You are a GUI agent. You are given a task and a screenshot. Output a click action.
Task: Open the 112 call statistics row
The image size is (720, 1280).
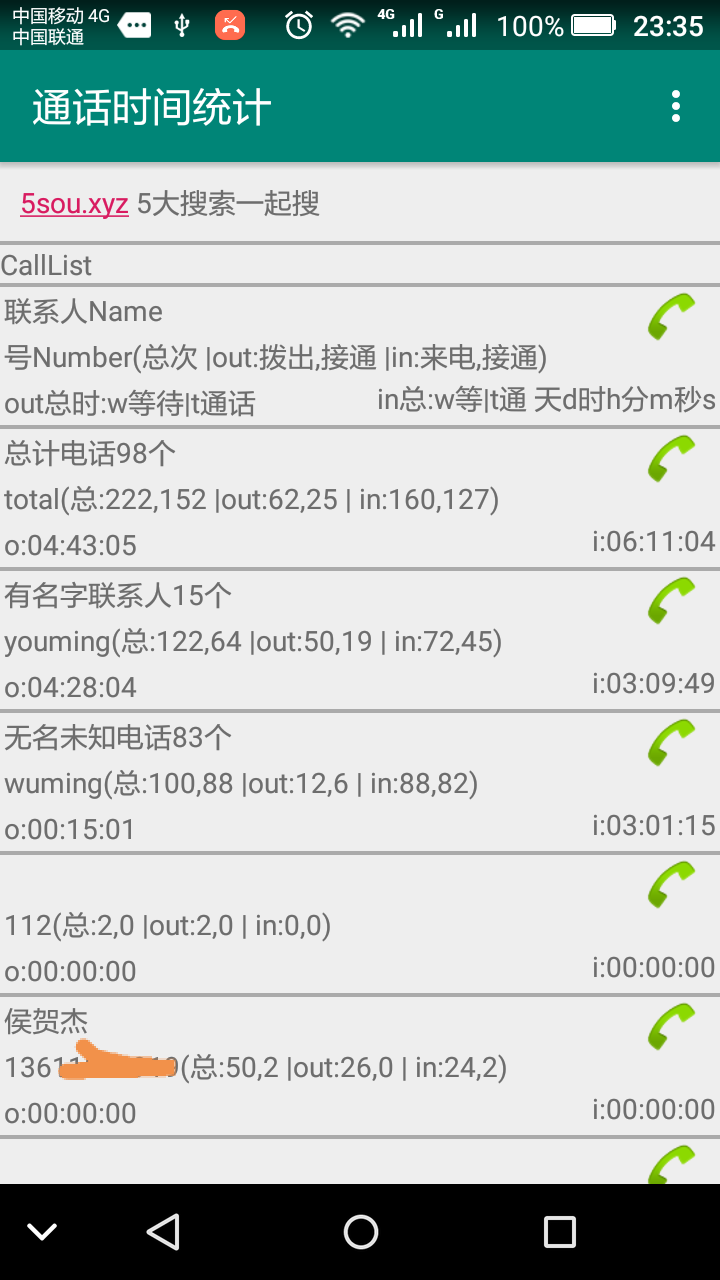pos(300,926)
